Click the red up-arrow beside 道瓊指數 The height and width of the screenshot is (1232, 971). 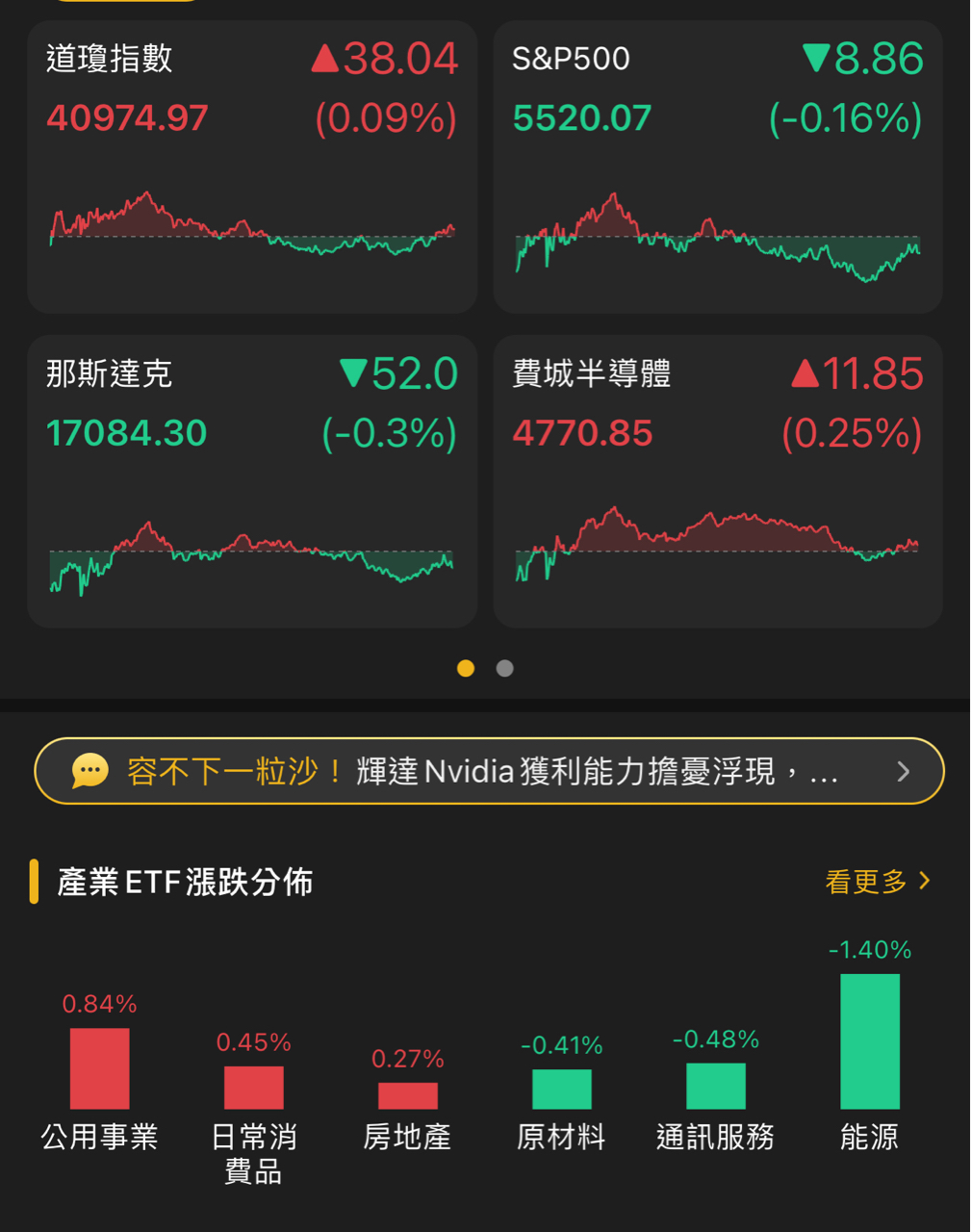click(x=327, y=58)
